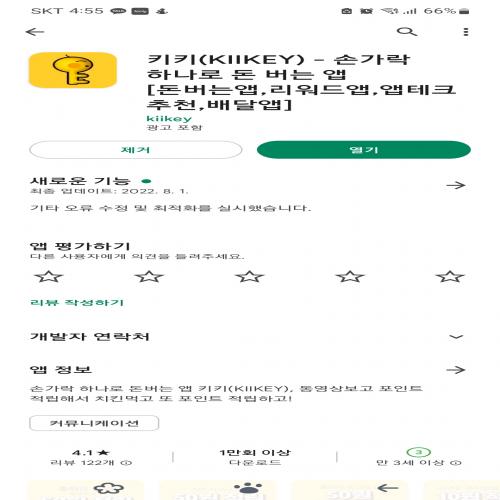Tap 리뷰 작성하기 to write a review
Image resolution: width=500 pixels, height=500 pixels.
tap(77, 303)
